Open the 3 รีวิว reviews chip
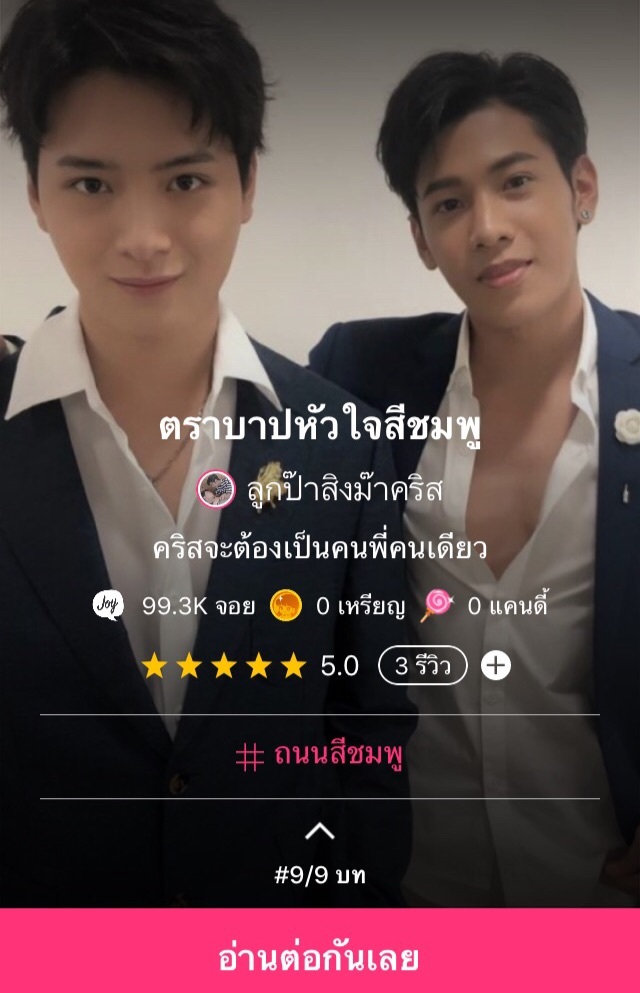The image size is (640, 993). point(422,666)
